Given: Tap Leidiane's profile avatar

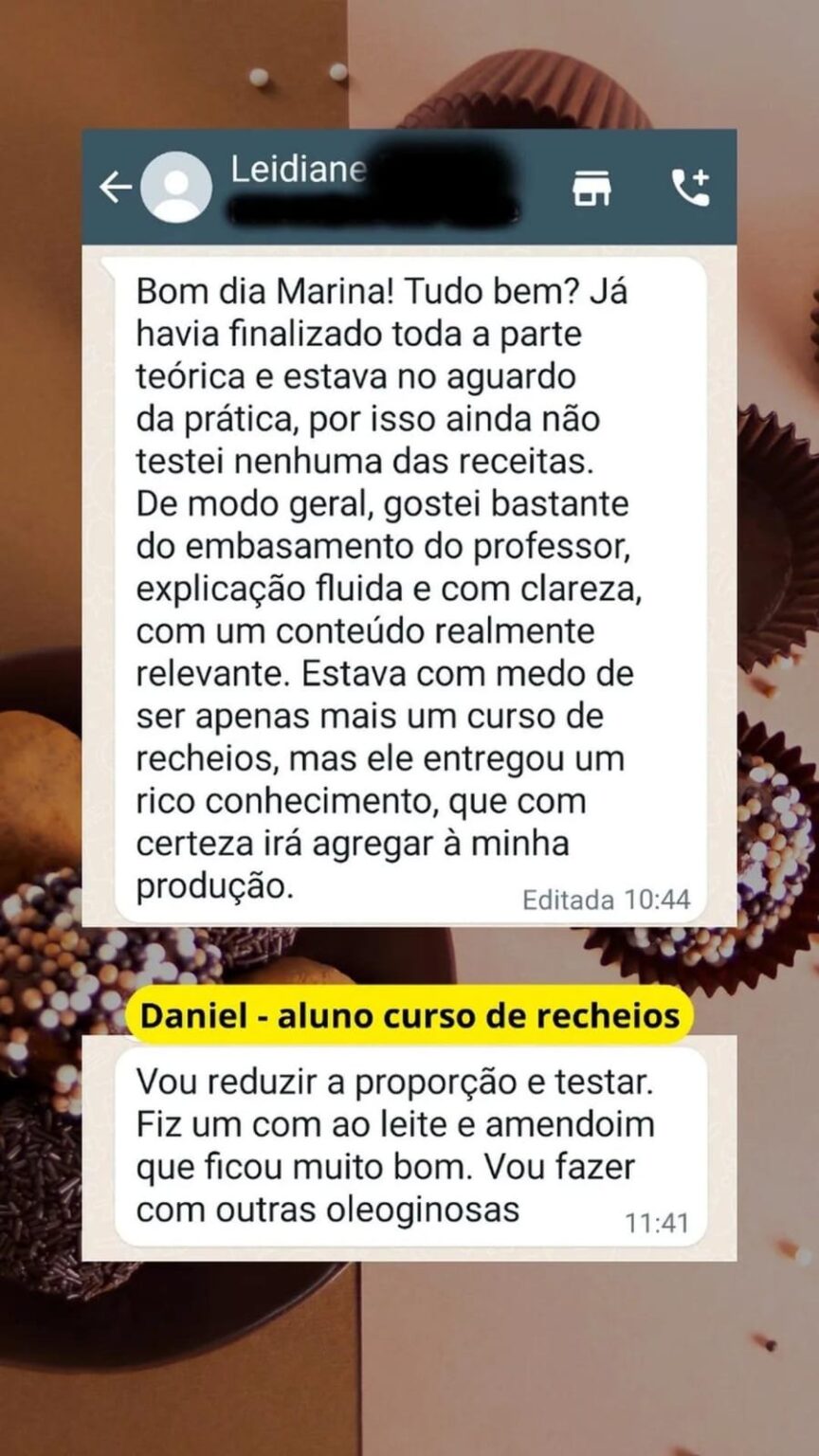Looking at the screenshot, I should [176, 186].
